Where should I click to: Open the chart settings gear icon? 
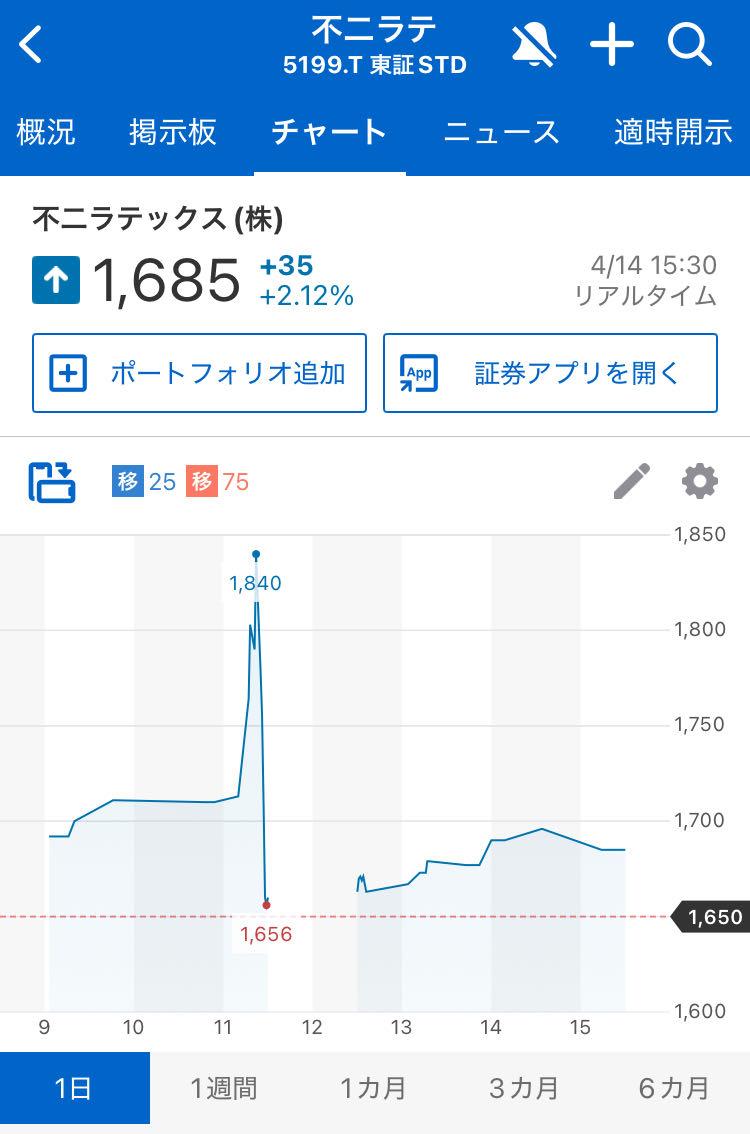click(x=699, y=480)
